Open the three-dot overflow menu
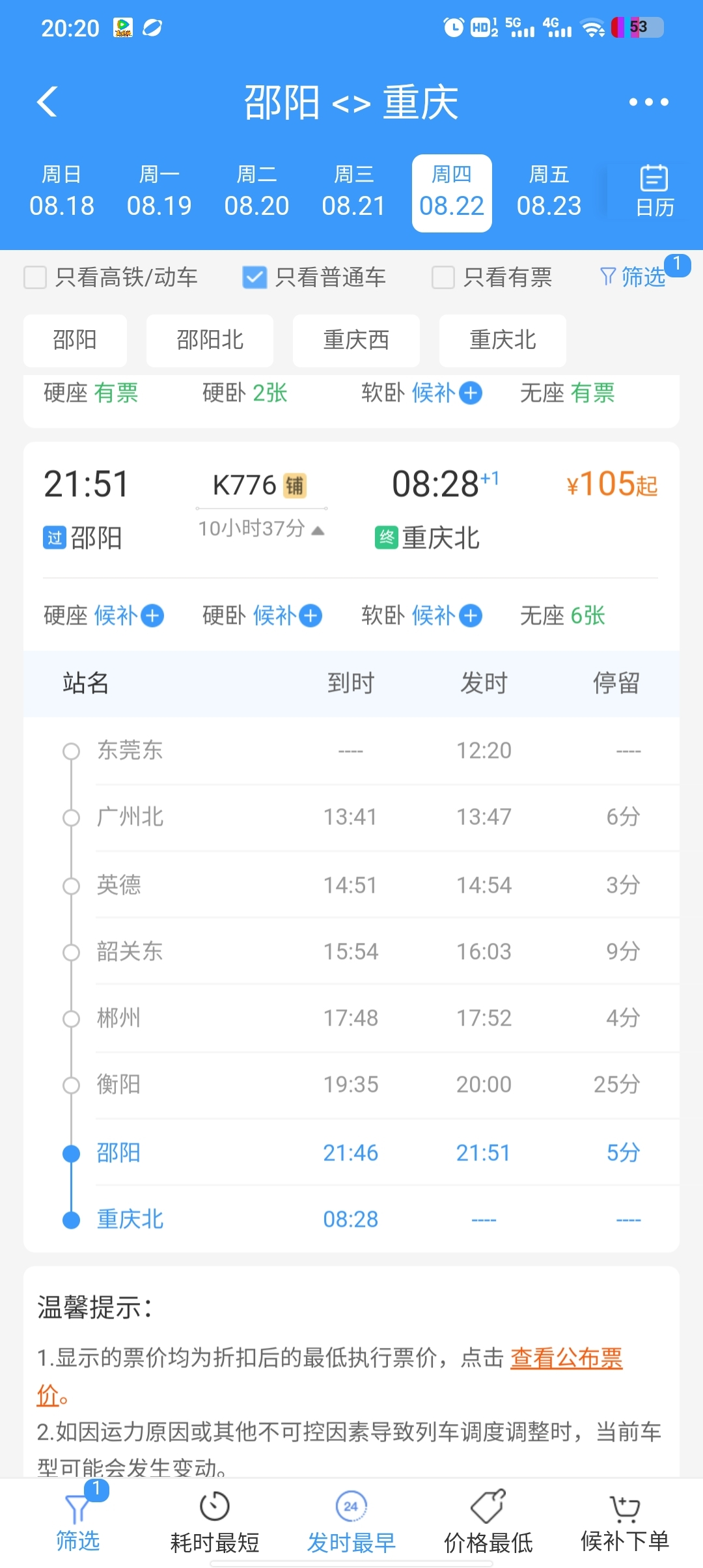This screenshot has width=703, height=1568. coord(648,102)
